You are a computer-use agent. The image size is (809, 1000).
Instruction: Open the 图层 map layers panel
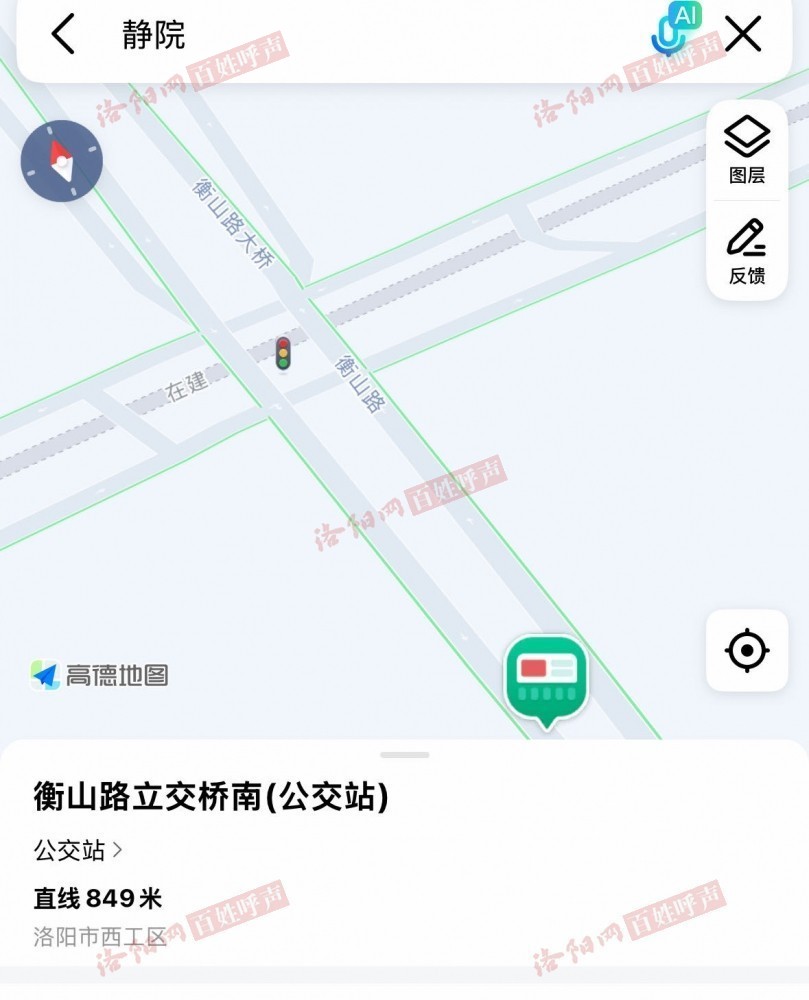[x=747, y=149]
